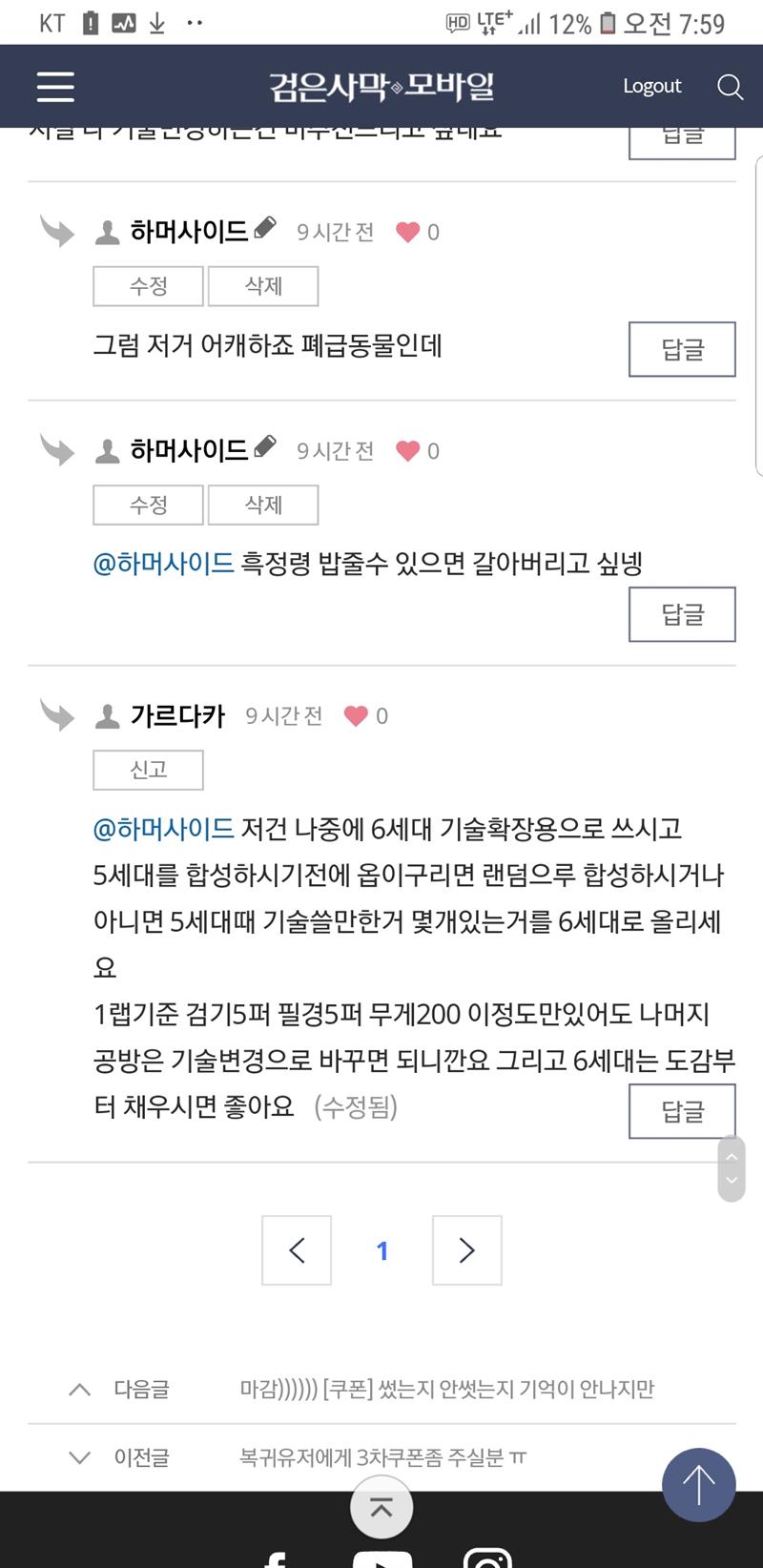Edit the '흑정령 밥줄수' comment
Screen dimensions: 763x1568
pyautogui.click(x=148, y=505)
